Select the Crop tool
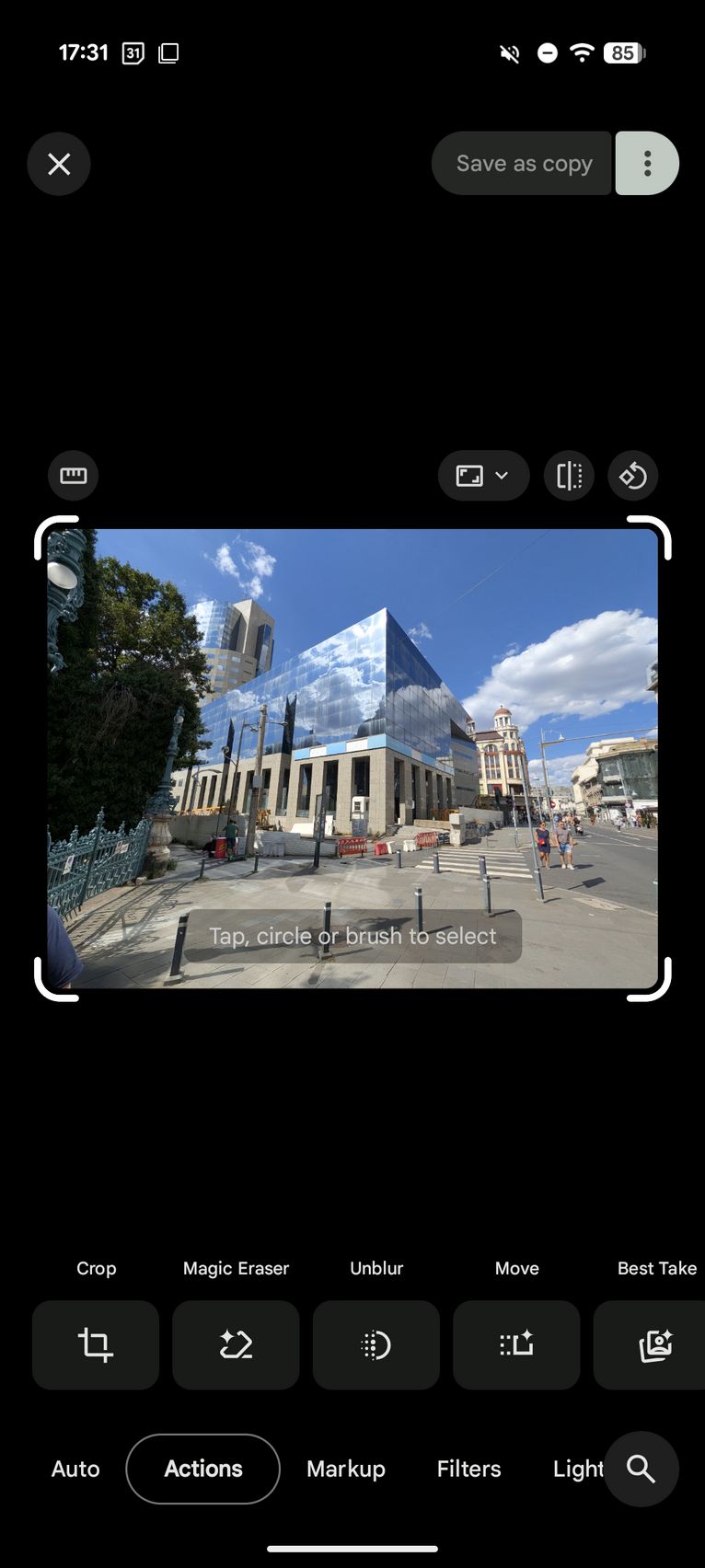The width and height of the screenshot is (705, 1568). tap(96, 1344)
